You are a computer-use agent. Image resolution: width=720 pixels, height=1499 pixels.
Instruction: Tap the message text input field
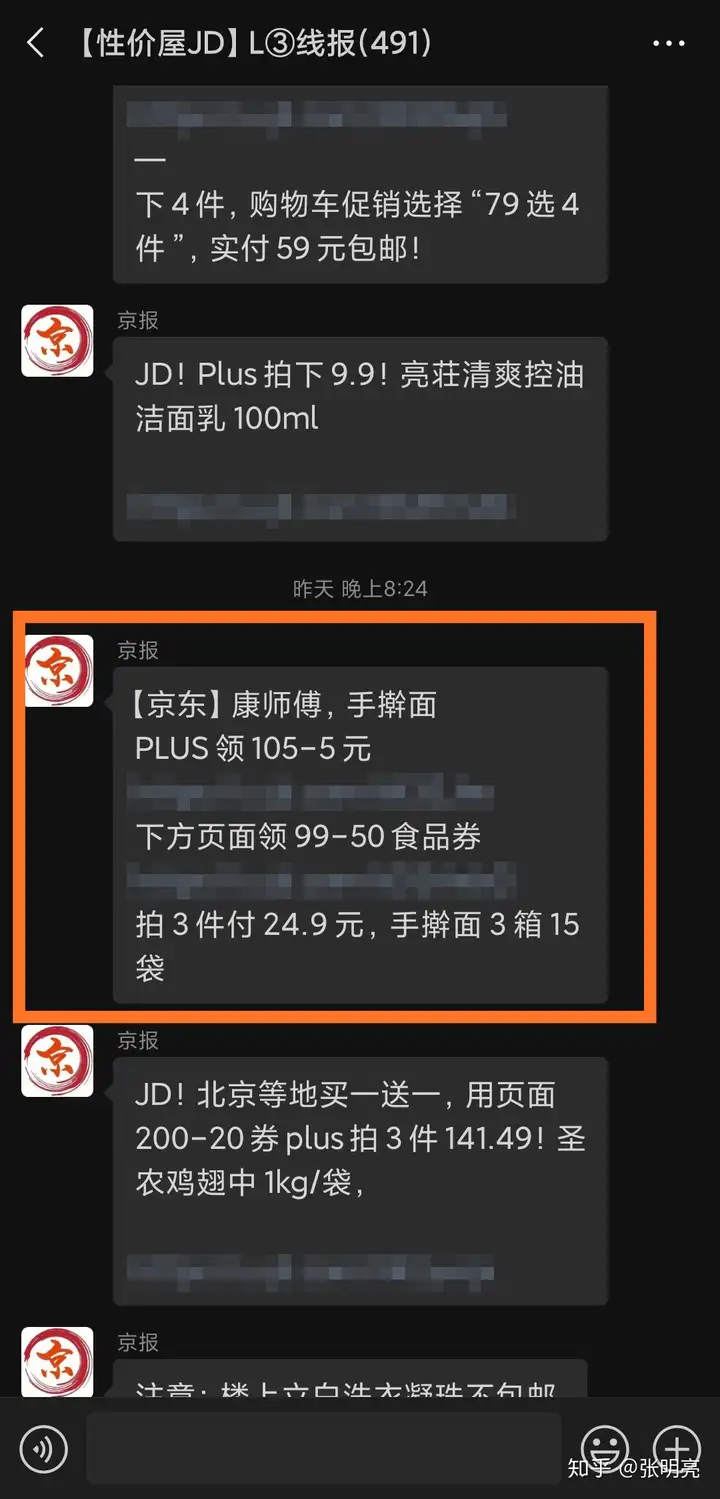323,1448
